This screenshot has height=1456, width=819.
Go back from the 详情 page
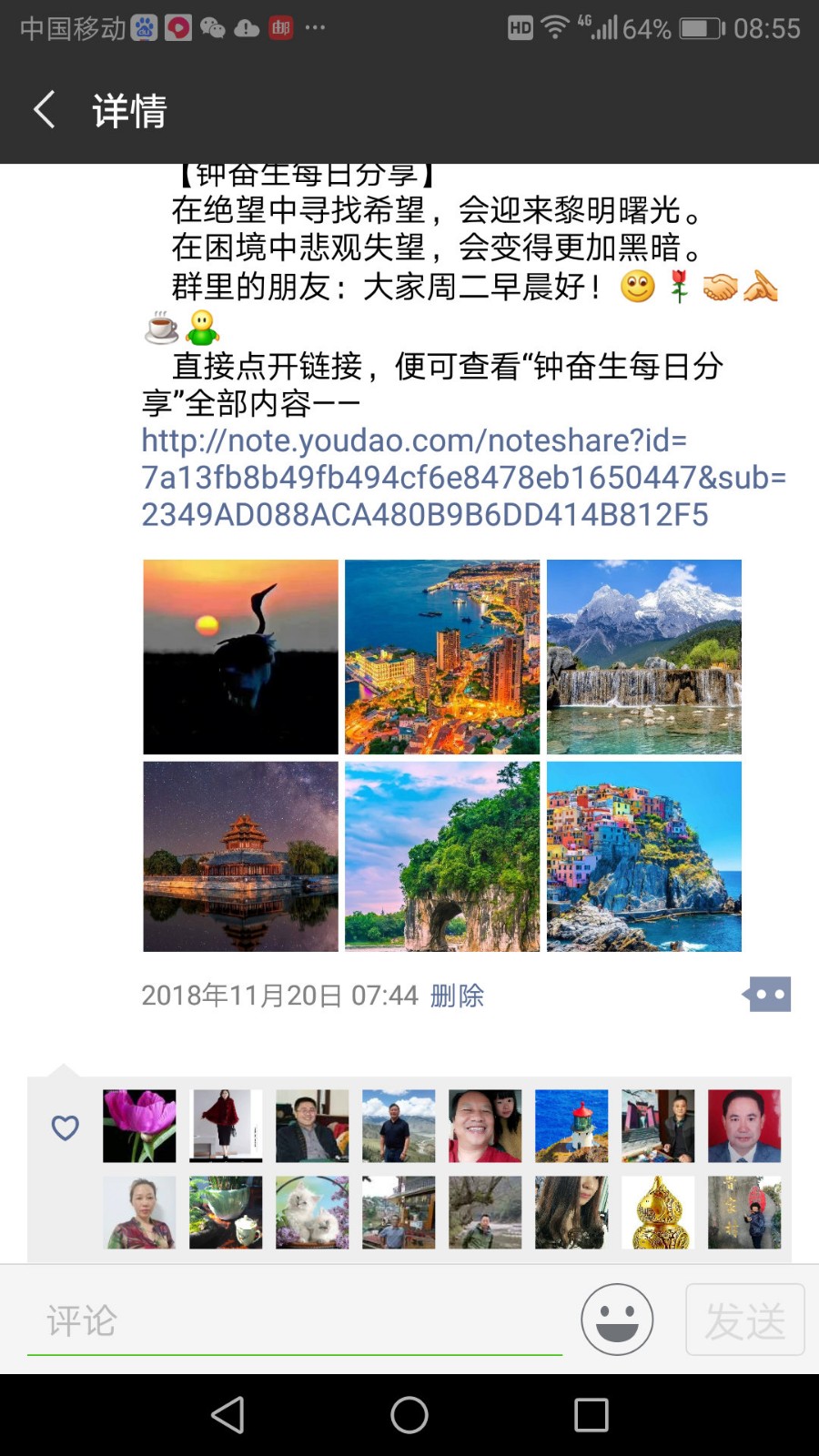tap(44, 110)
